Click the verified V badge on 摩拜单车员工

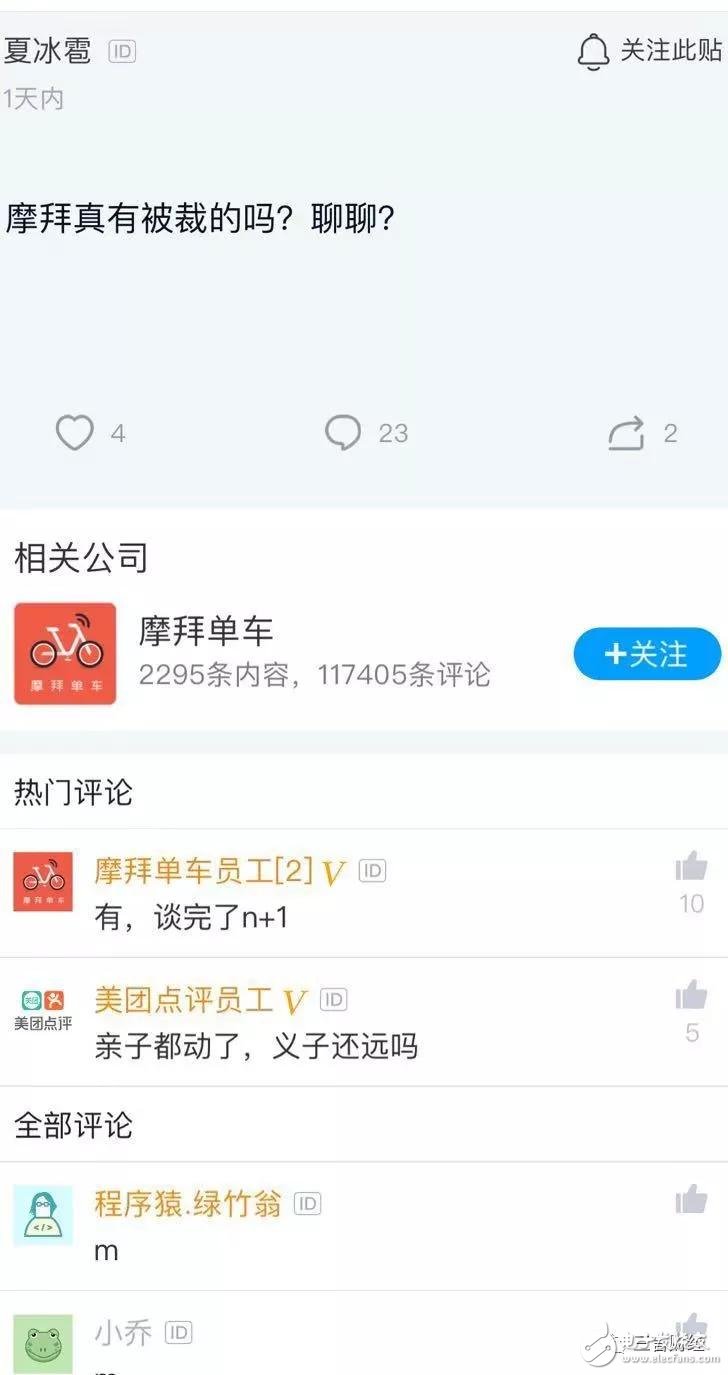tap(332, 870)
